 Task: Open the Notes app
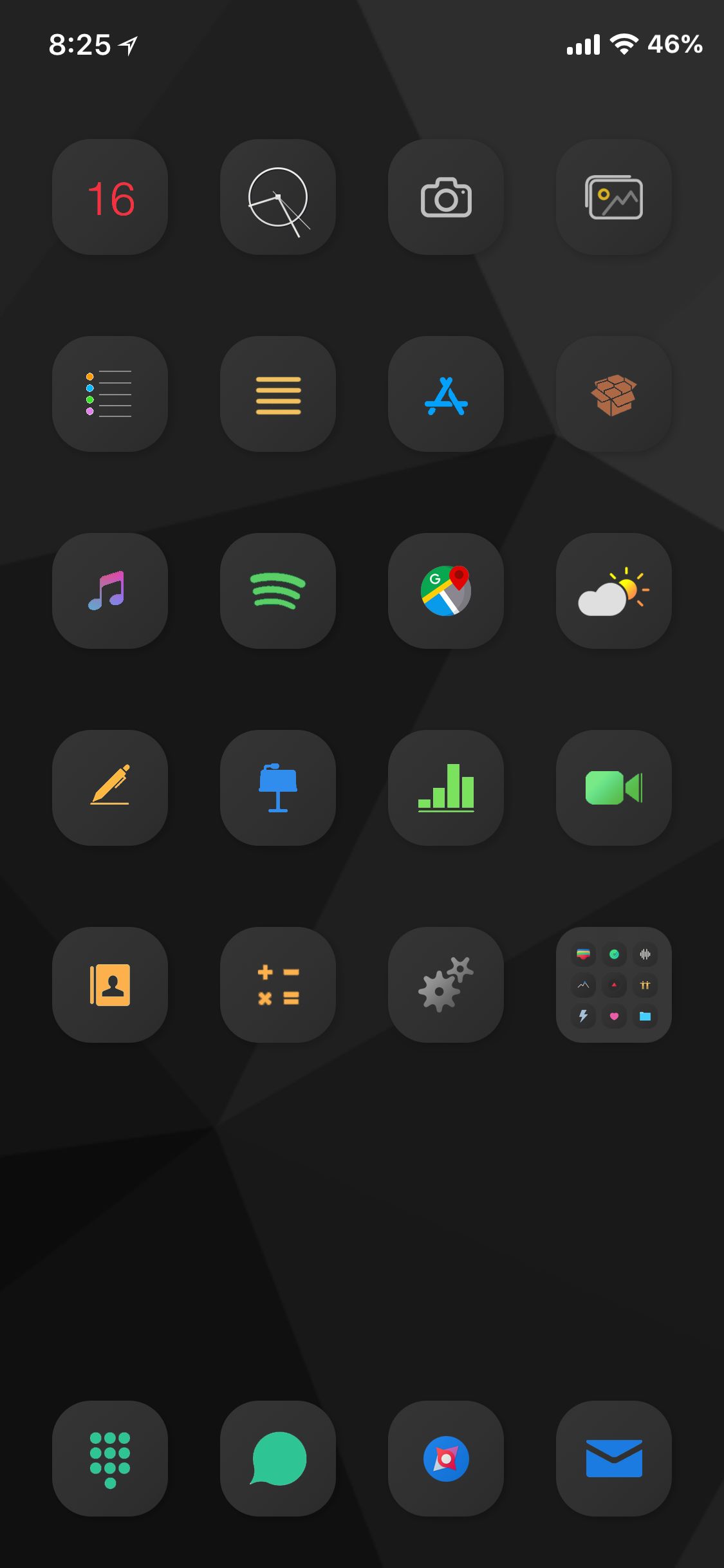(x=278, y=394)
